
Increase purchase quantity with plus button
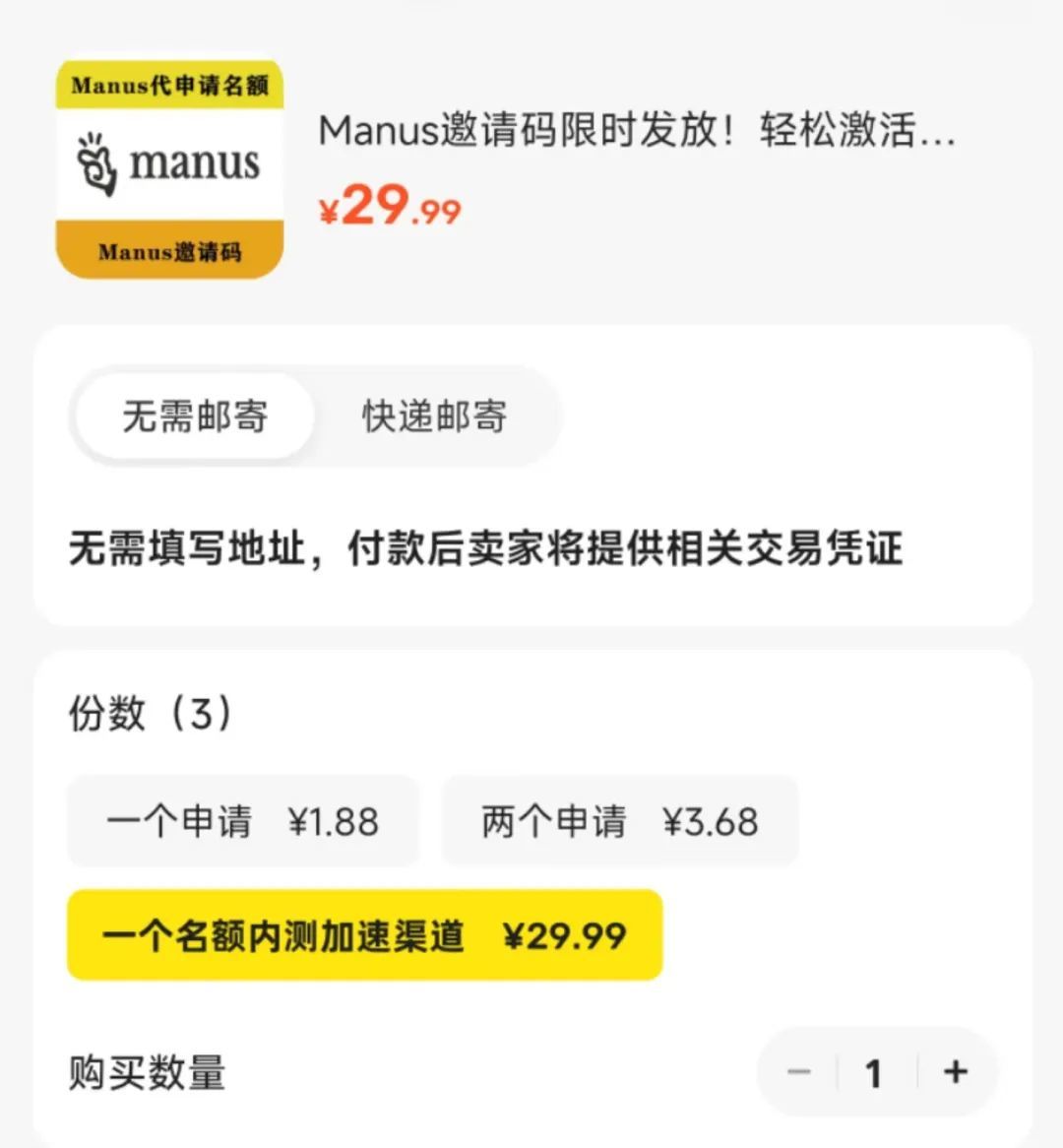(x=955, y=1072)
